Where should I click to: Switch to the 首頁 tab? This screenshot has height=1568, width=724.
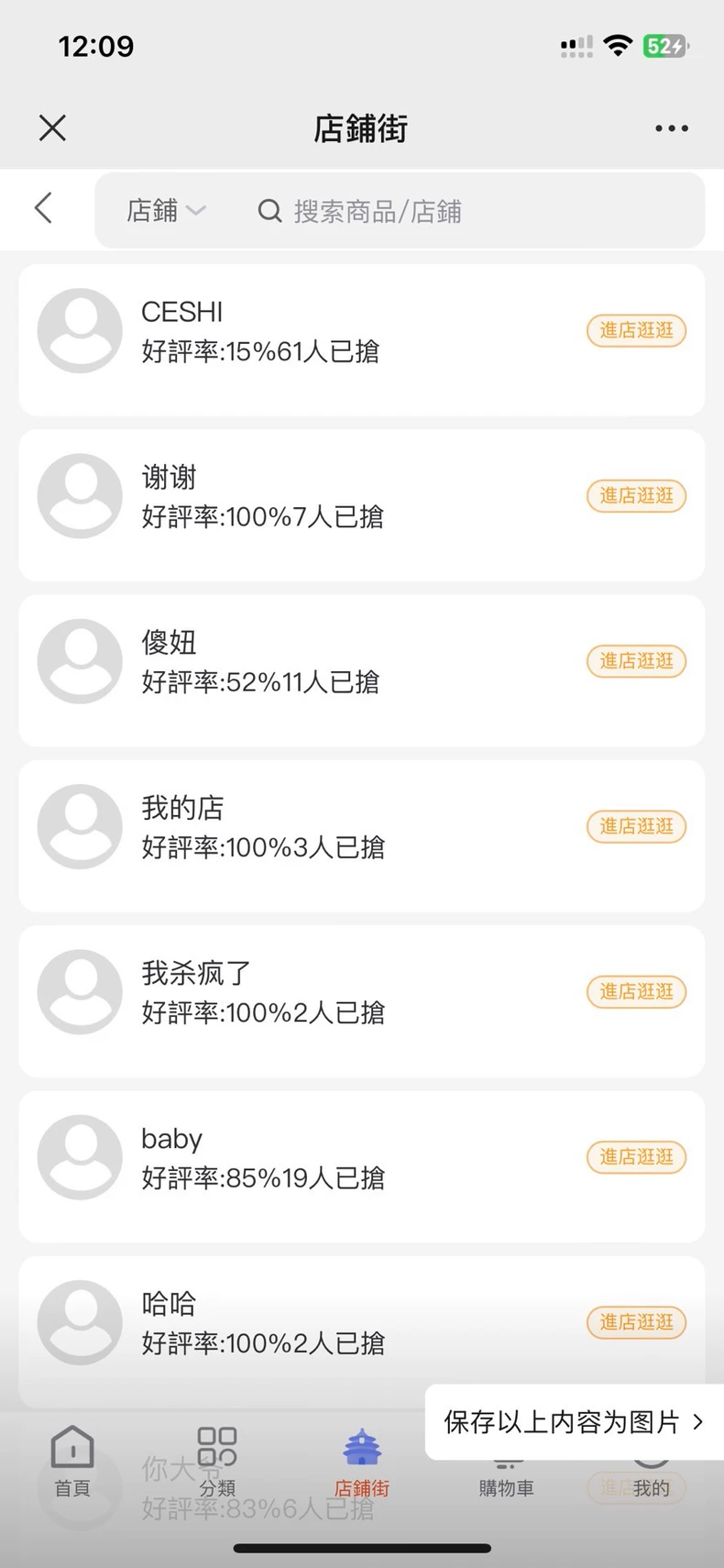(x=72, y=1462)
